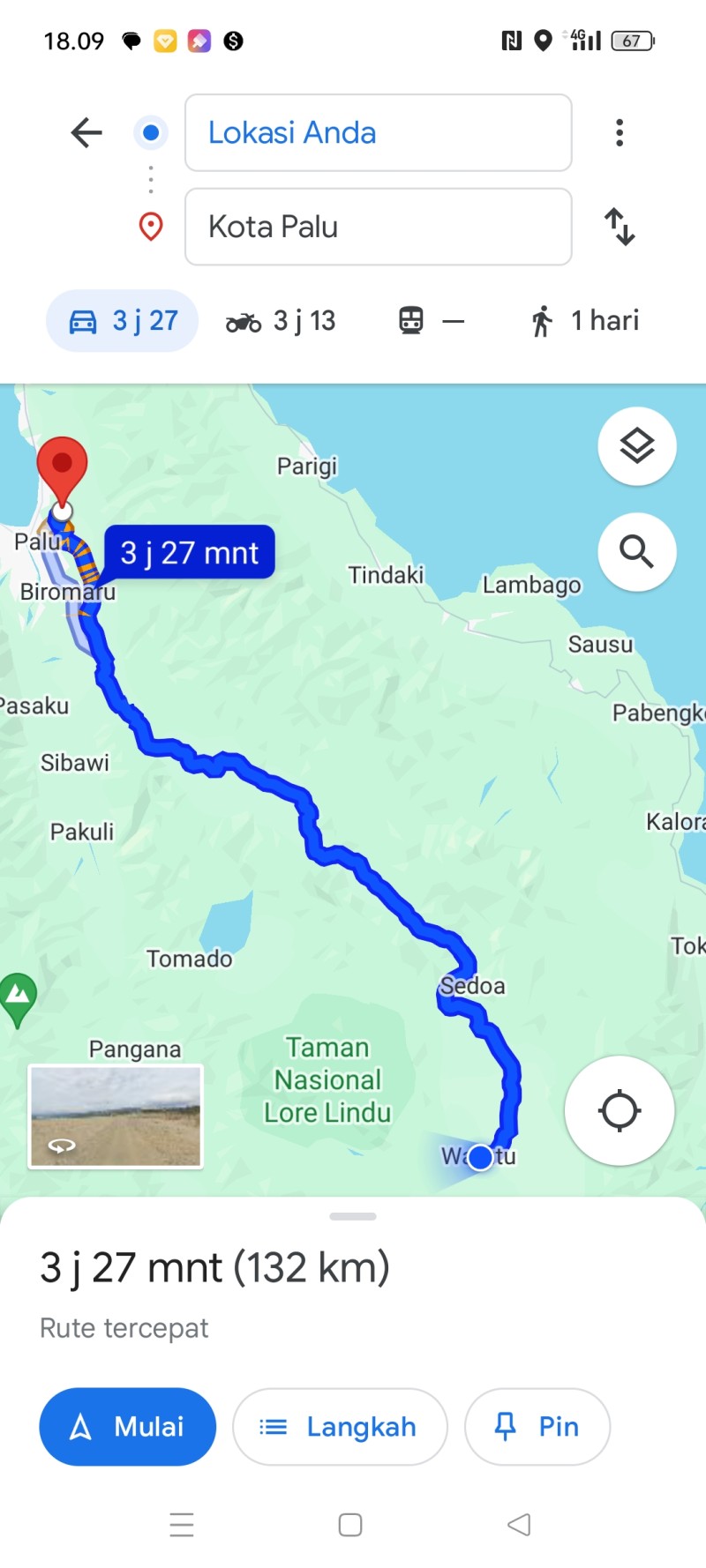
Task: Switch to walking mode 1 hari
Action: (584, 321)
